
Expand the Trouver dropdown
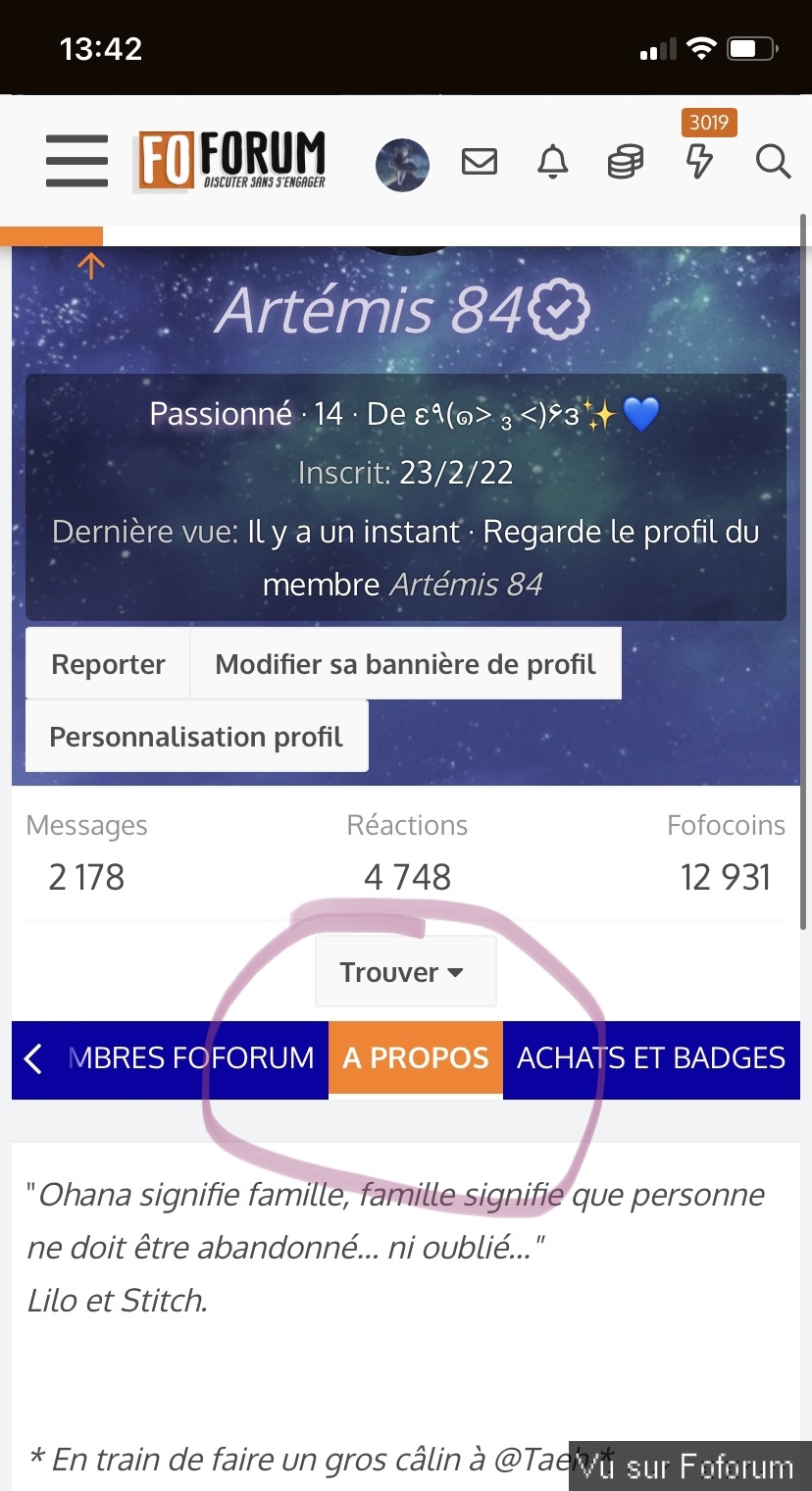(405, 972)
